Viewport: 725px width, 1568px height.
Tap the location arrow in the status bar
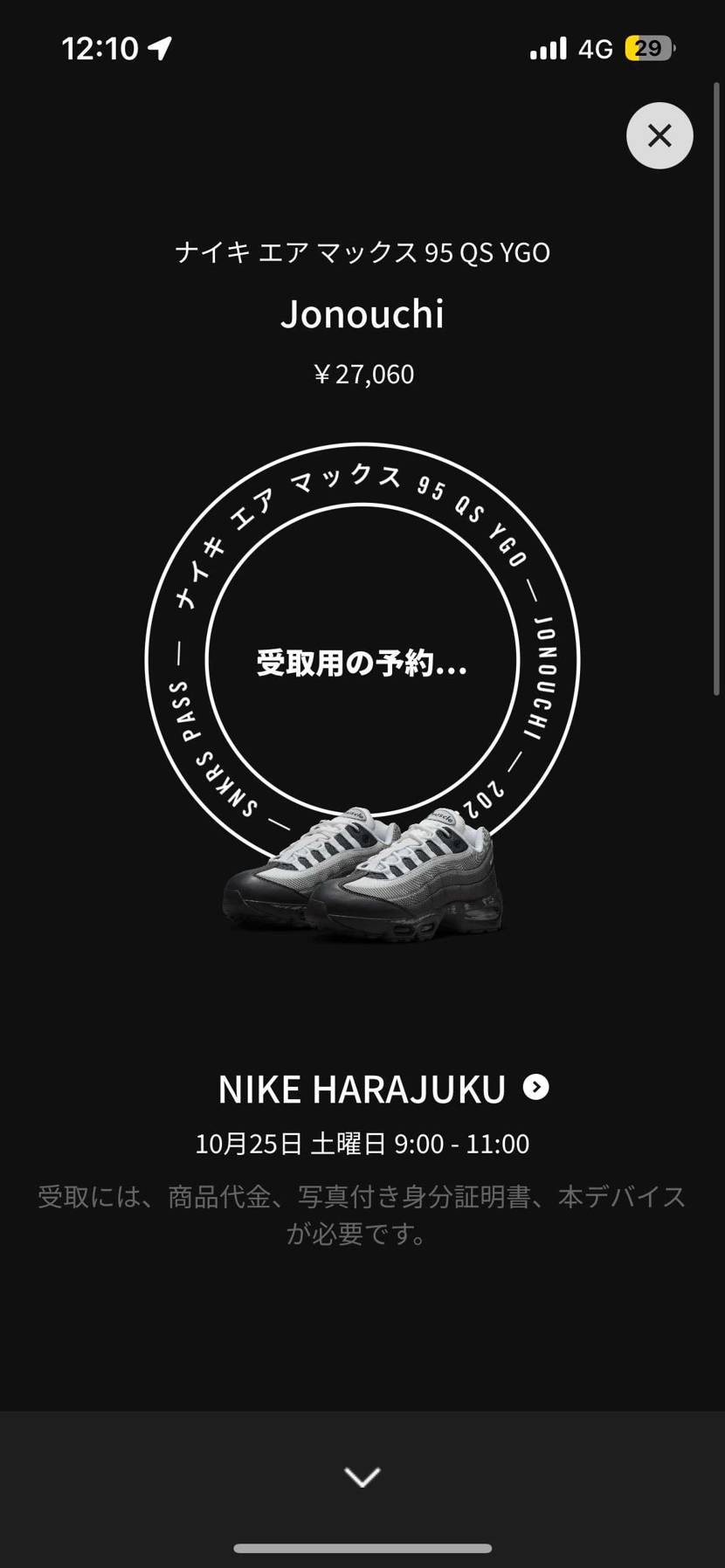pos(158,48)
